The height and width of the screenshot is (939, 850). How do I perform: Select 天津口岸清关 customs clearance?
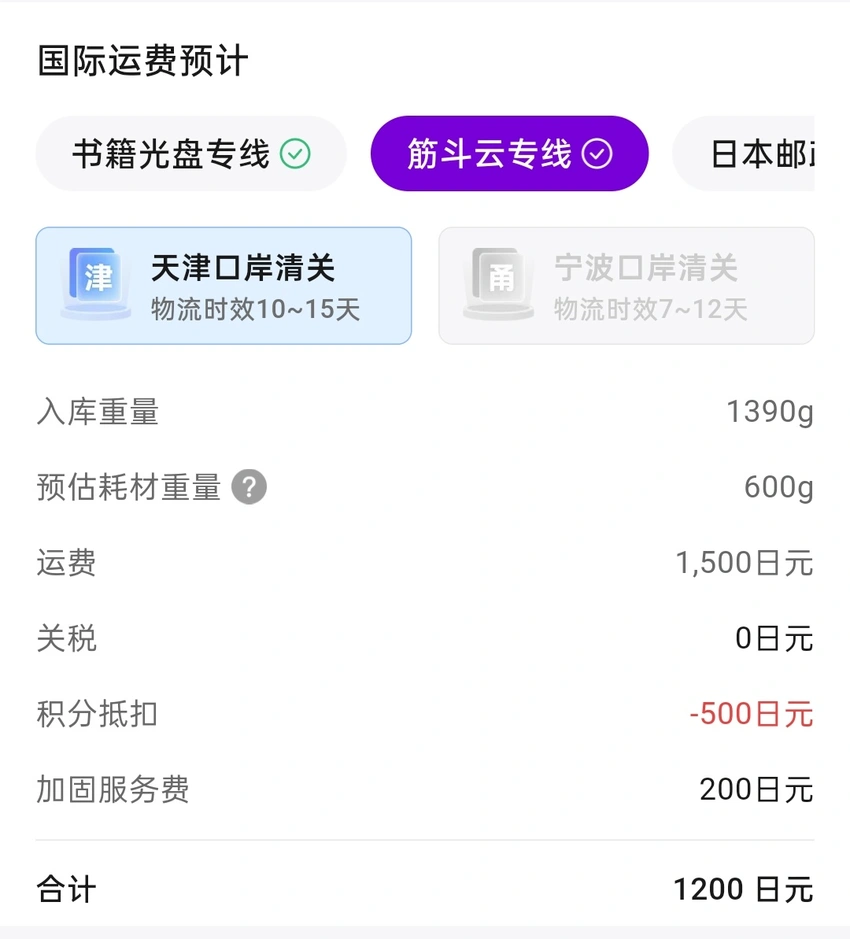pos(224,286)
